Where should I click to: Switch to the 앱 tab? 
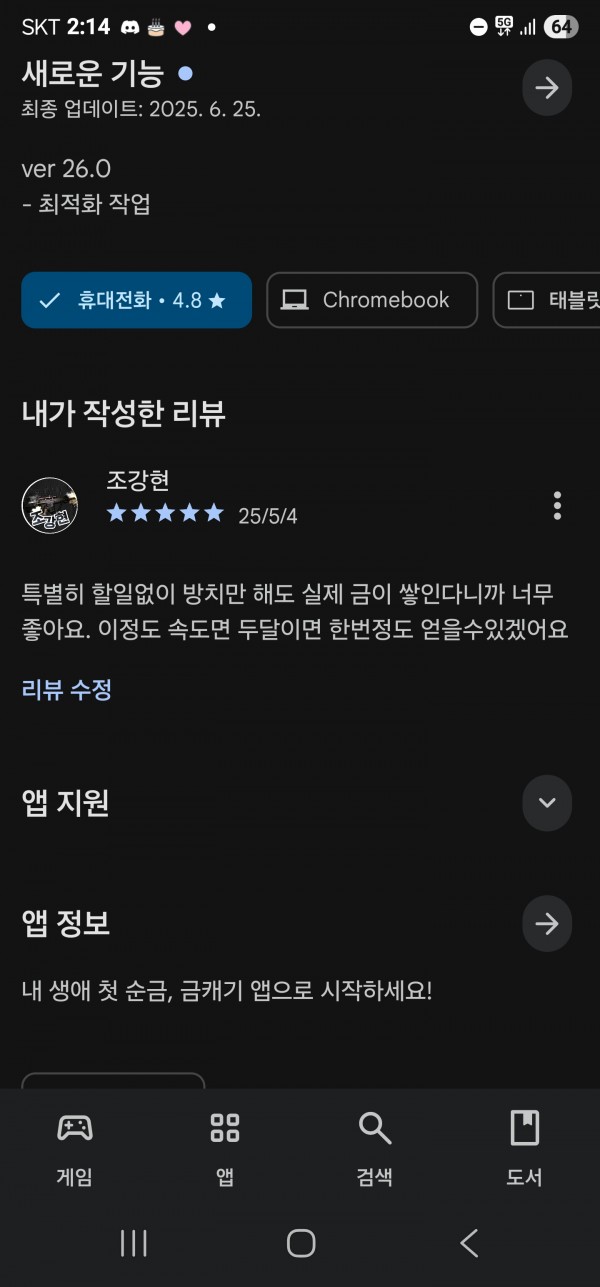(225, 1149)
